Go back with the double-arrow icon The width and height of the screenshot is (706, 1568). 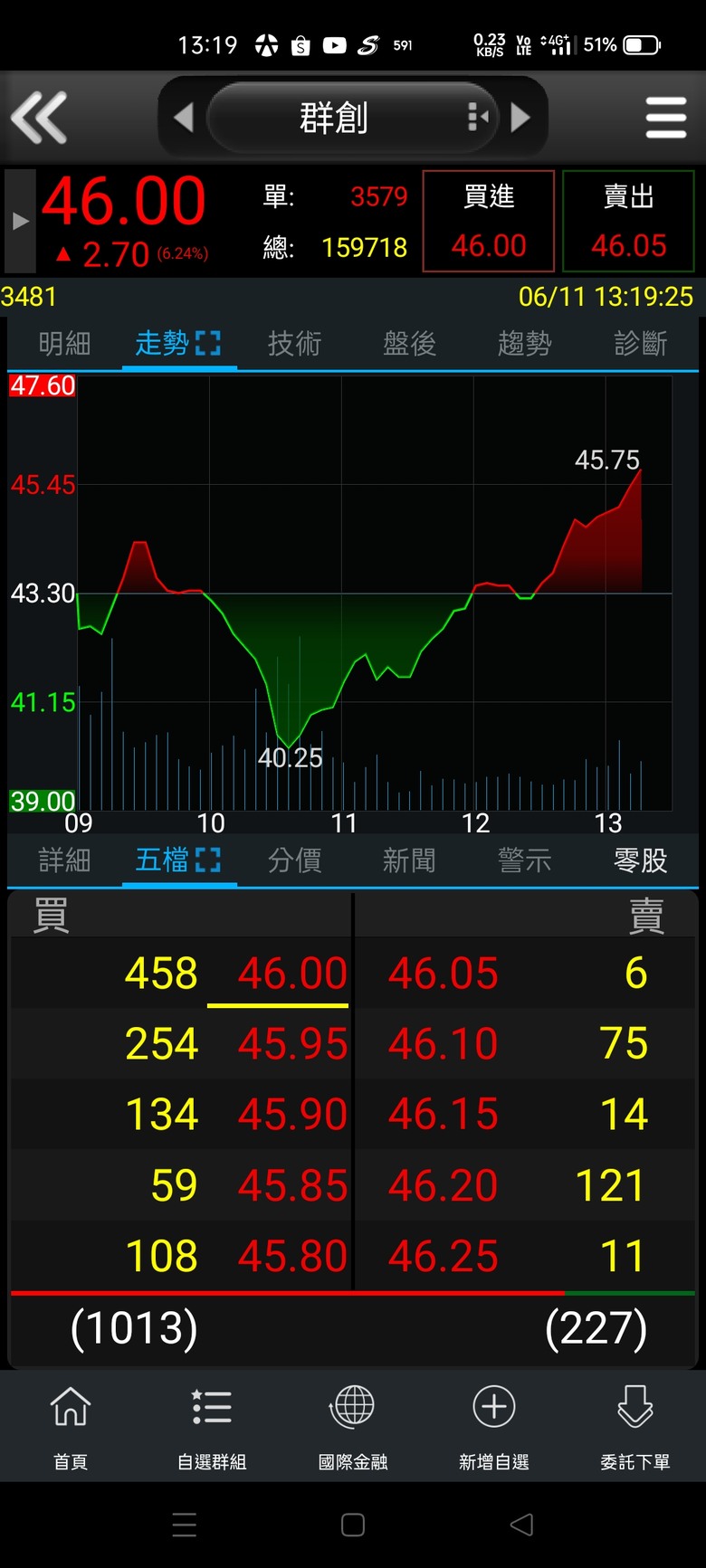pos(39,118)
